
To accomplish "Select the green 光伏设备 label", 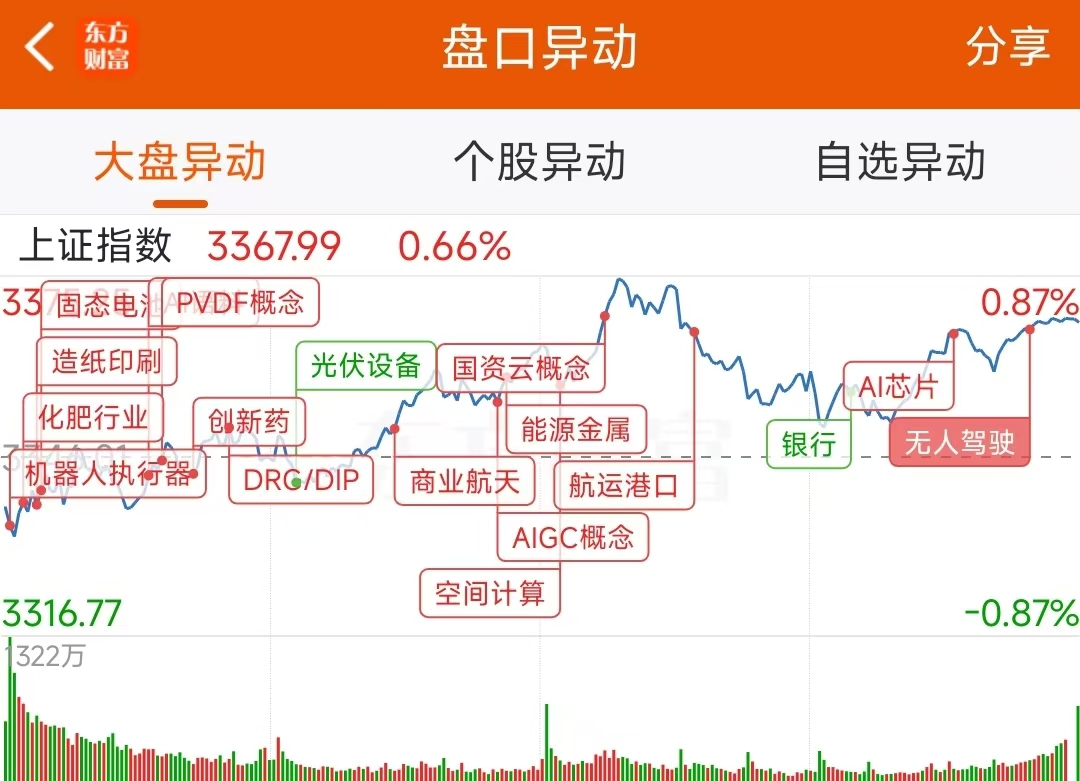I will [366, 365].
